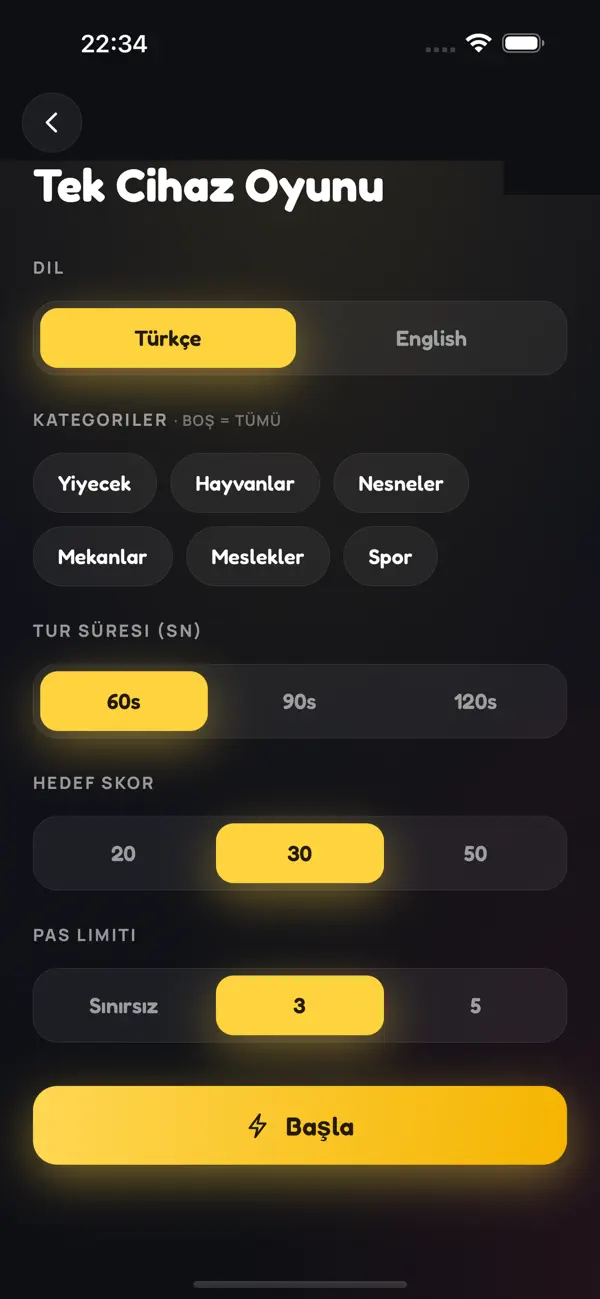Image resolution: width=600 pixels, height=1299 pixels.
Task: Set pass limit to 5
Action: click(476, 1005)
